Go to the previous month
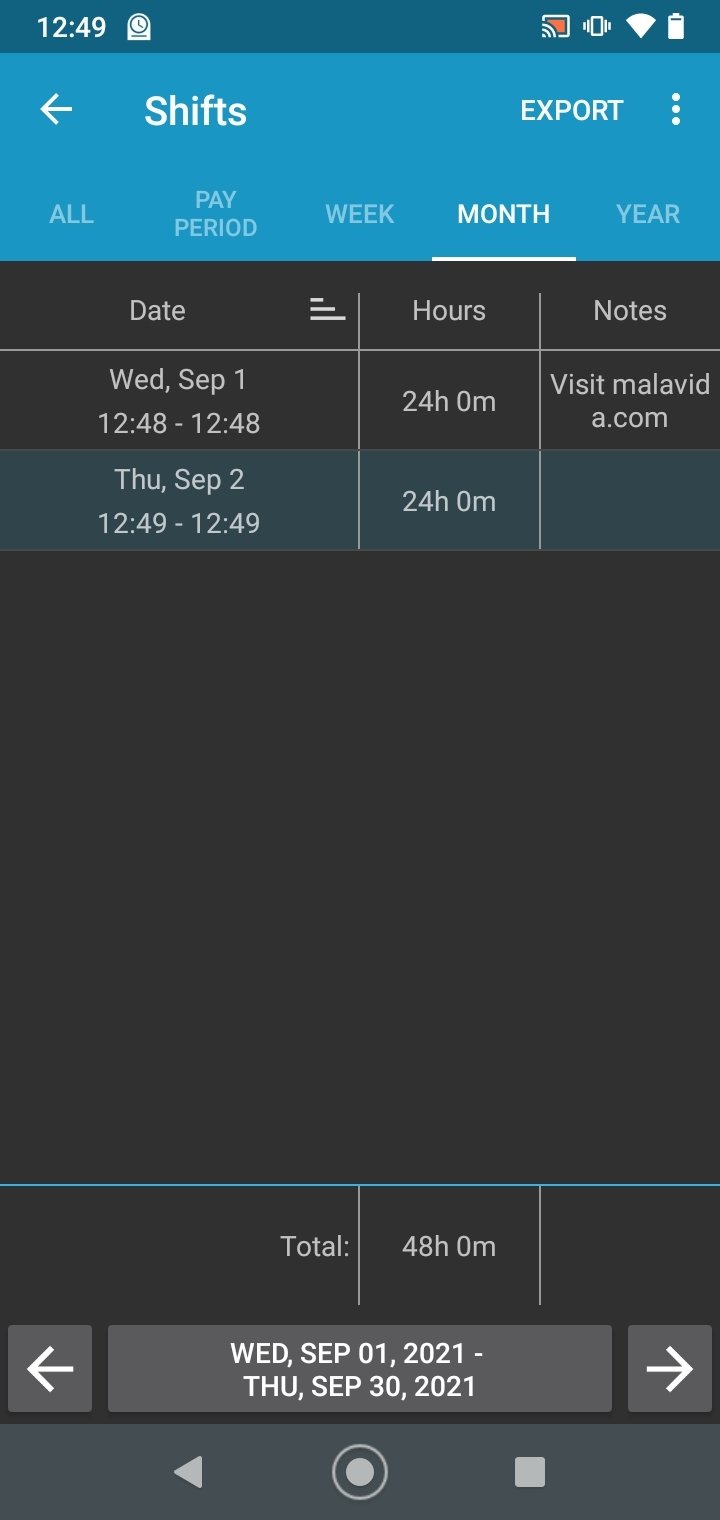This screenshot has height=1520, width=720. tap(50, 1369)
